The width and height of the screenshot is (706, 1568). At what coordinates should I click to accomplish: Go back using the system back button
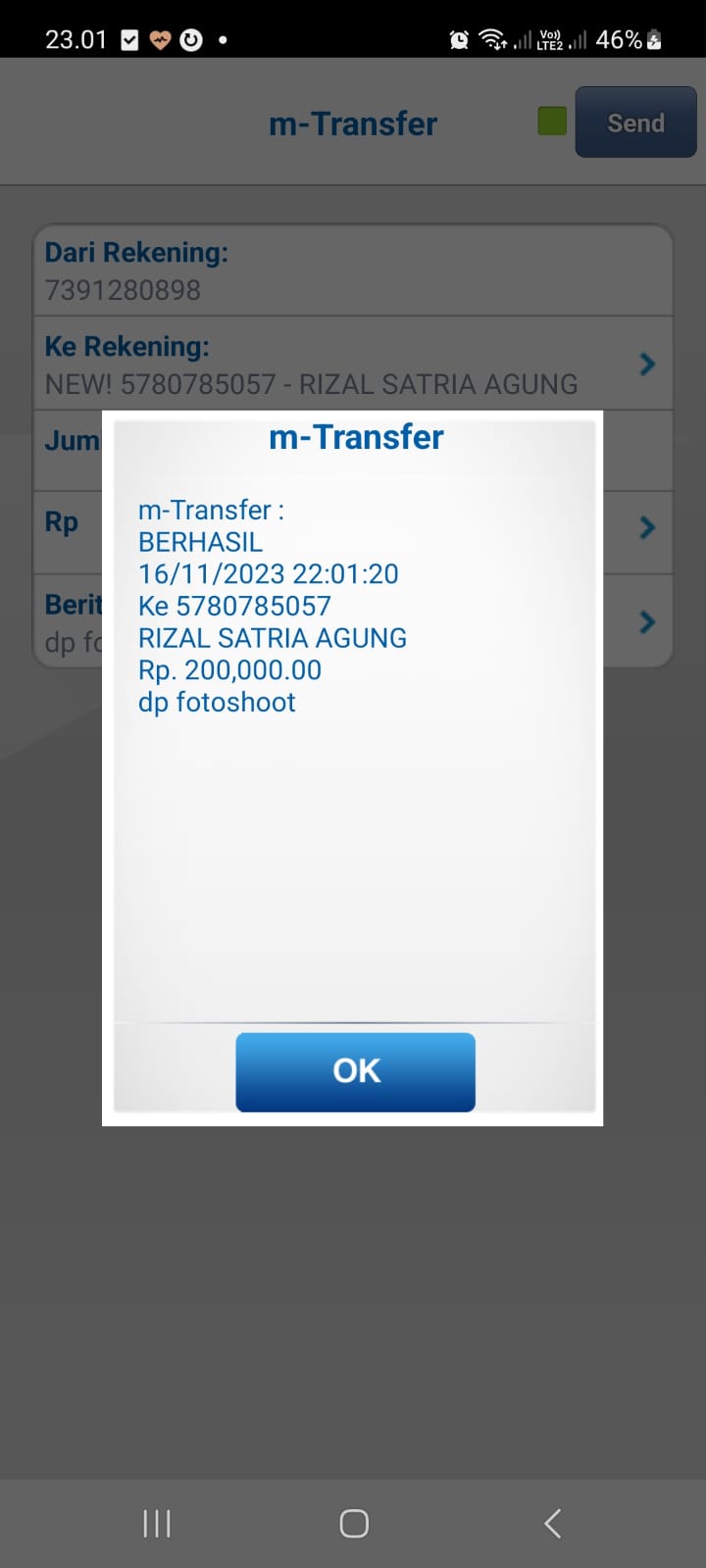[x=552, y=1523]
